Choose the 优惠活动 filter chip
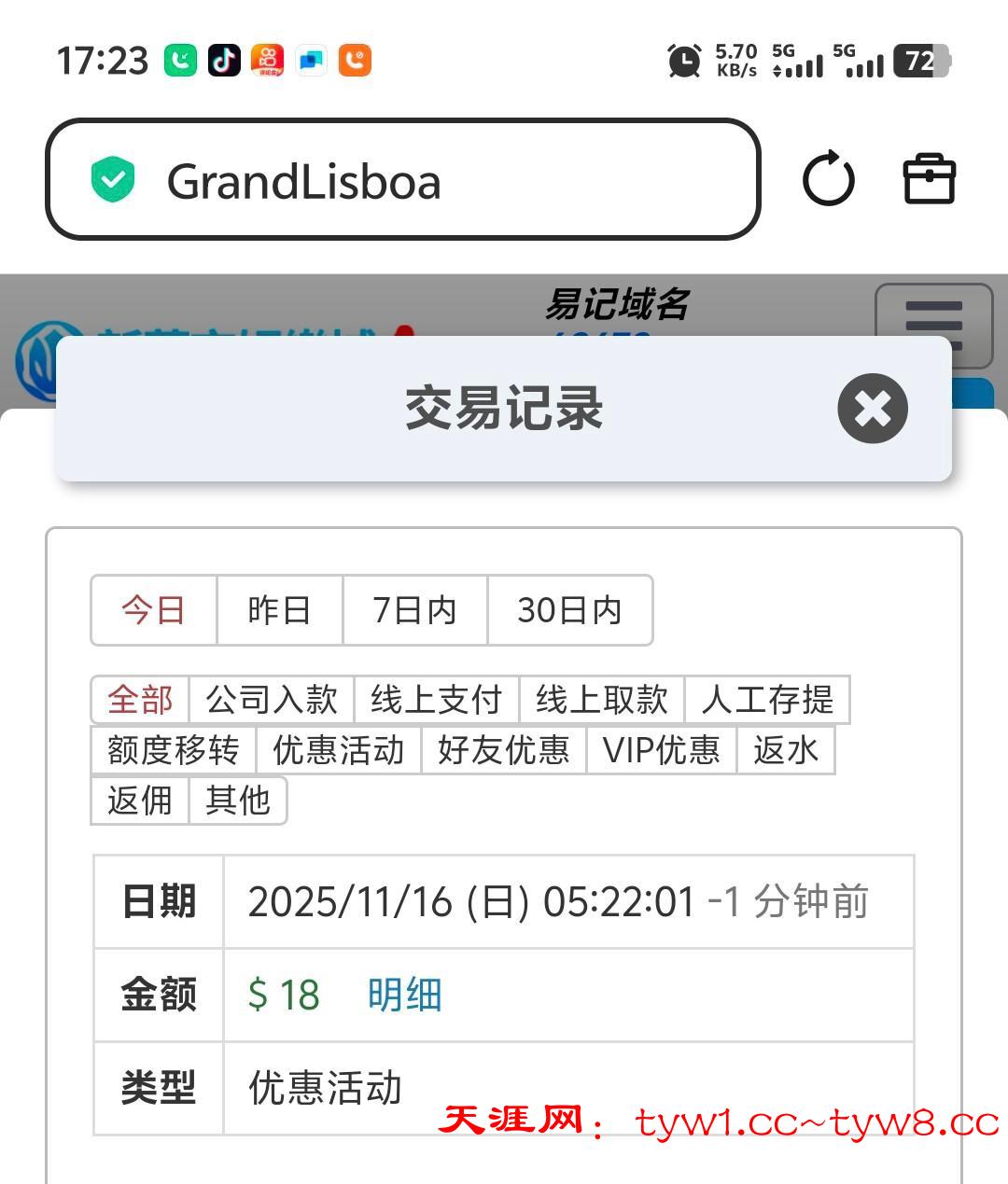The width and height of the screenshot is (1008, 1184). 339,750
